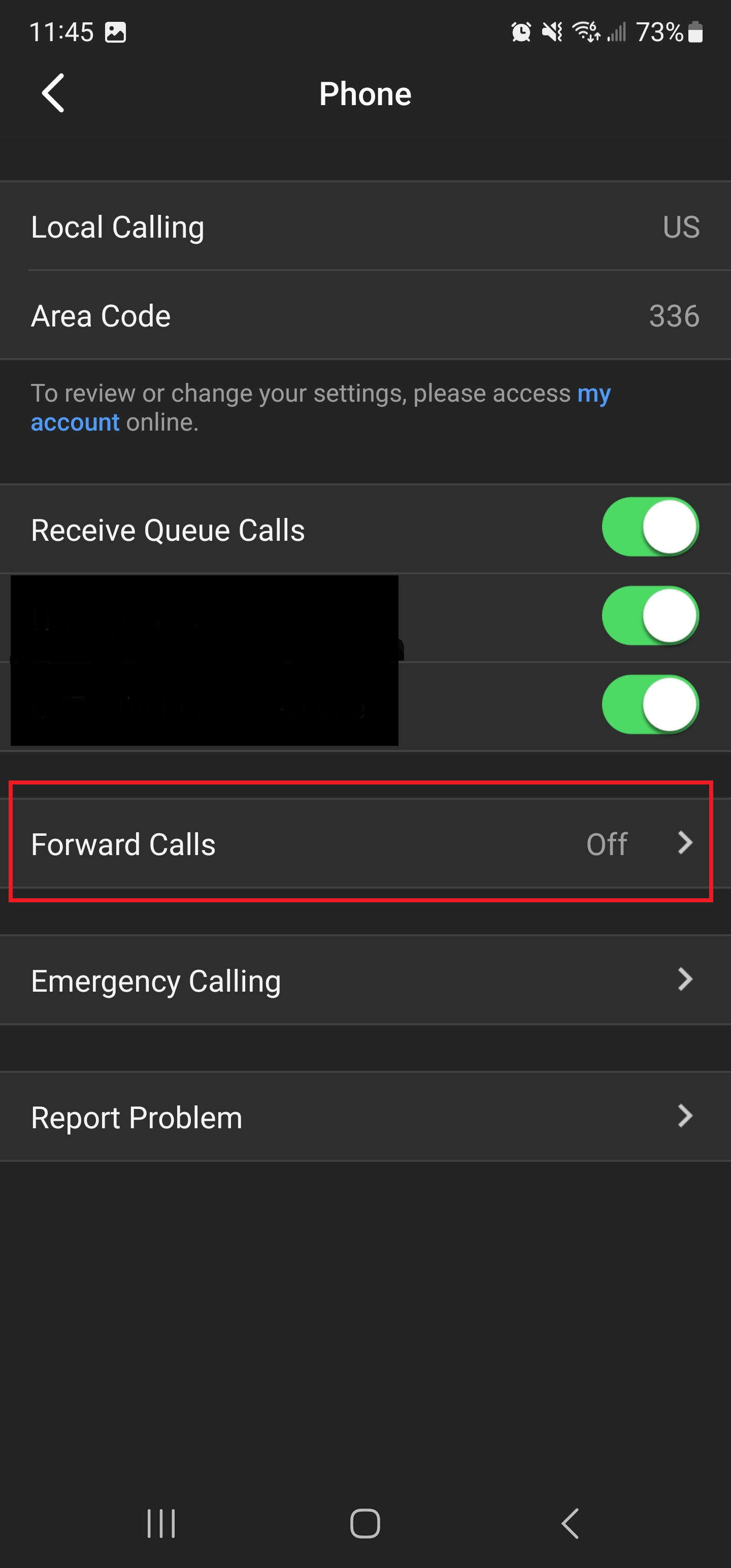731x1568 pixels.
Task: Open Emergency Calling options
Action: point(365,980)
